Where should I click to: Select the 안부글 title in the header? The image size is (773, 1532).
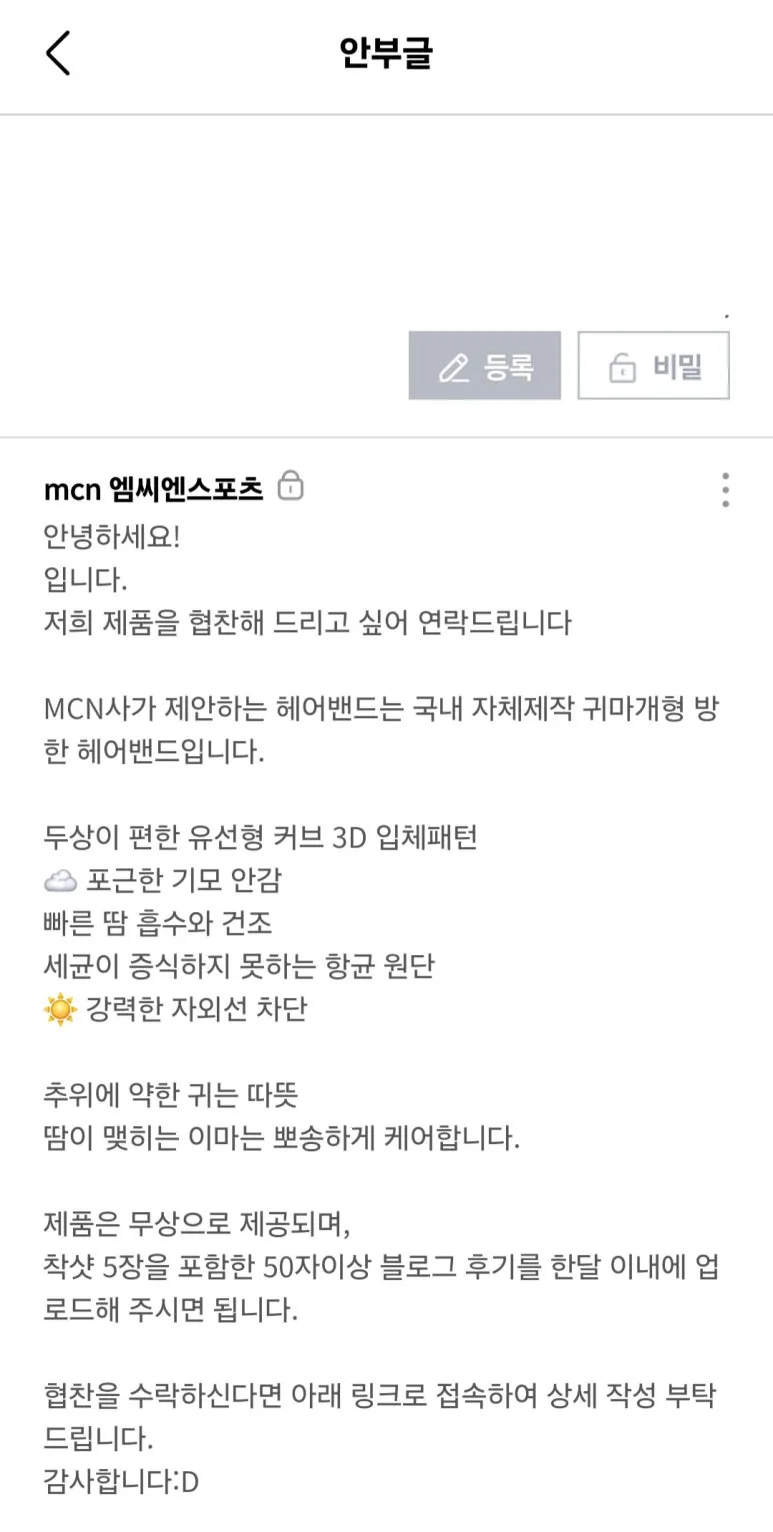pyautogui.click(x=386, y=52)
